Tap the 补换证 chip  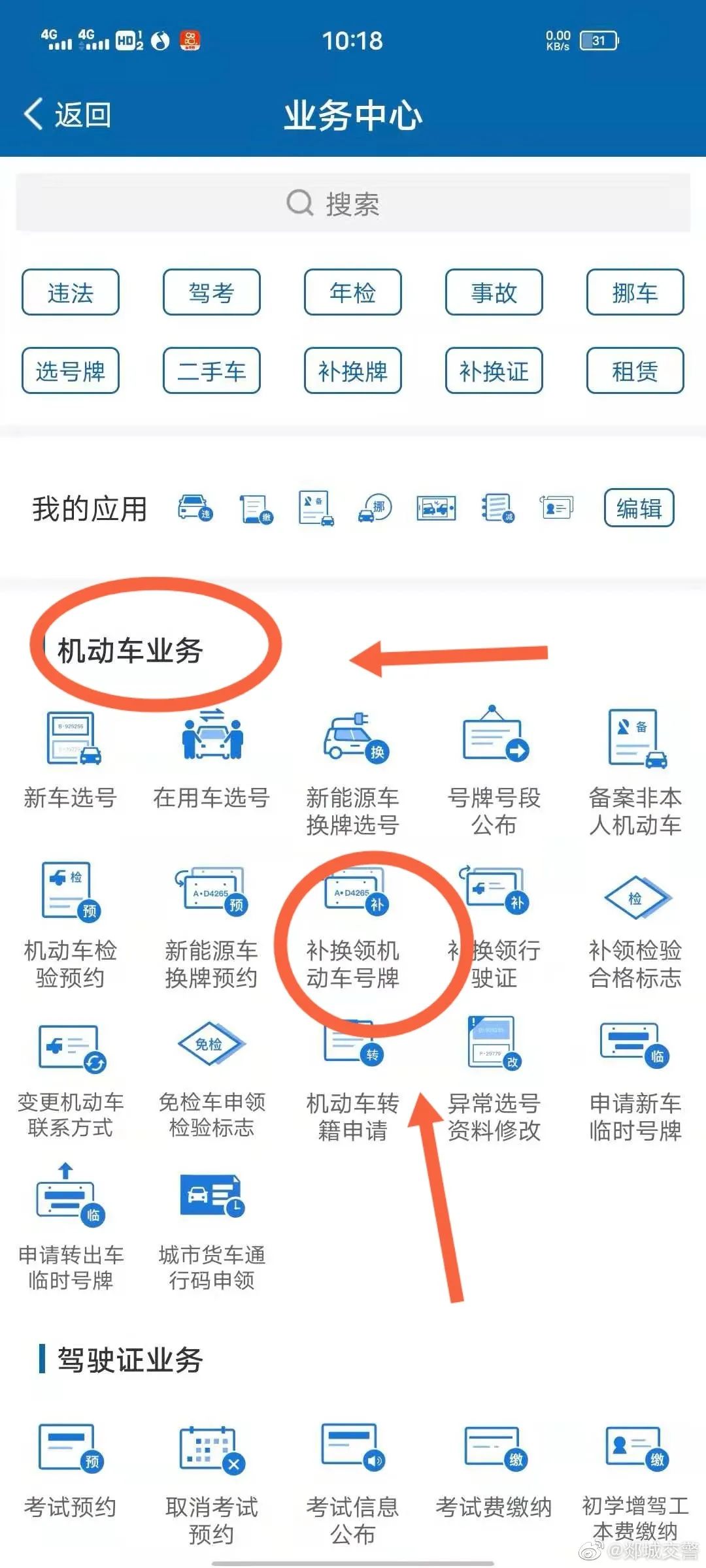494,371
